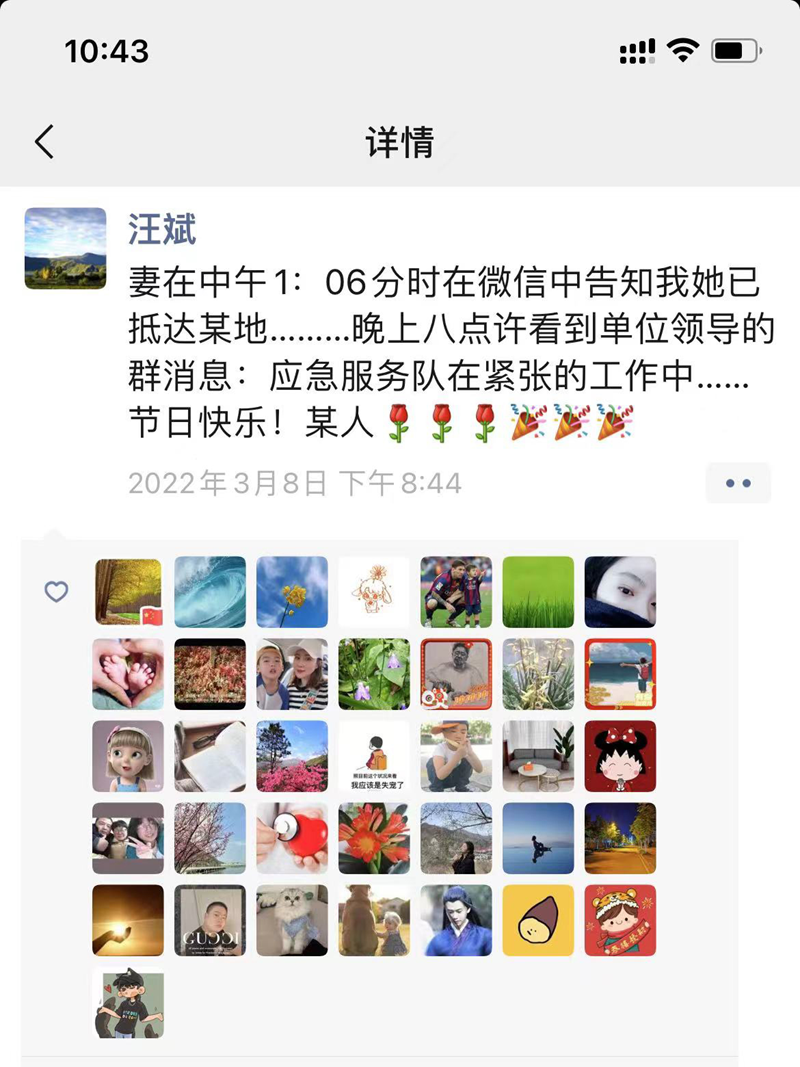Open liker with green grass avatar
Screen dimensions: 800x1067
pos(538,591)
